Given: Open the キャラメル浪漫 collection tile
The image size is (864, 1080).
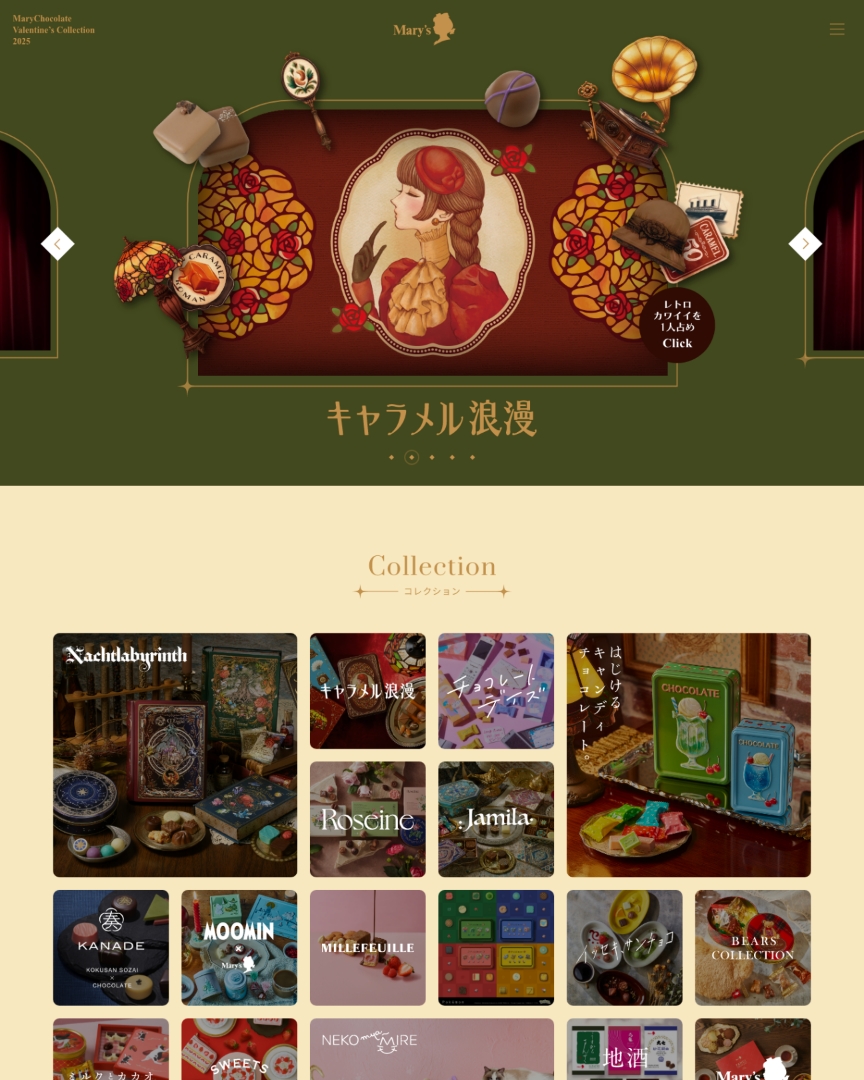Looking at the screenshot, I should click(367, 690).
